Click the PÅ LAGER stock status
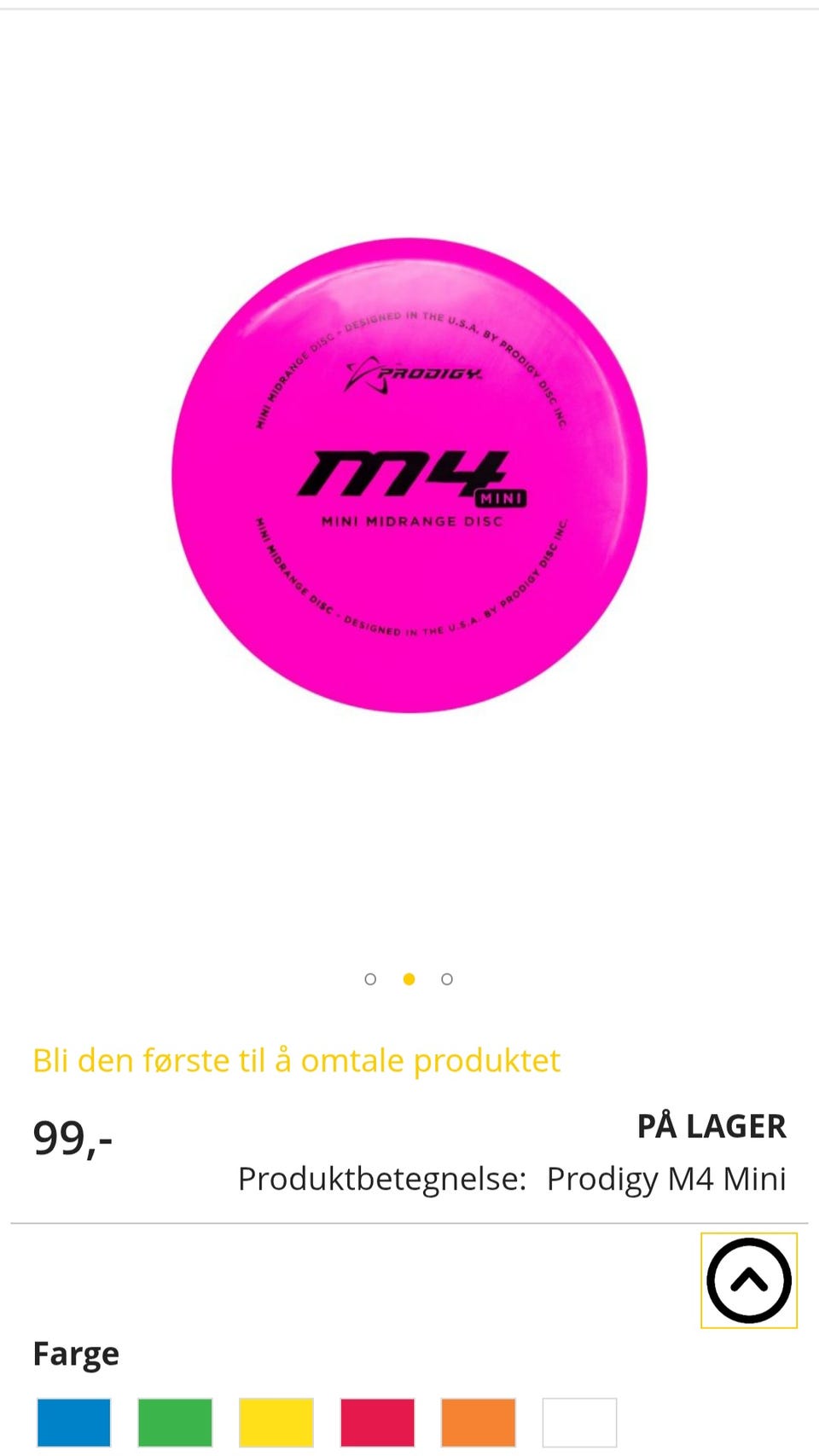The width and height of the screenshot is (819, 1456). pyautogui.click(x=710, y=1125)
